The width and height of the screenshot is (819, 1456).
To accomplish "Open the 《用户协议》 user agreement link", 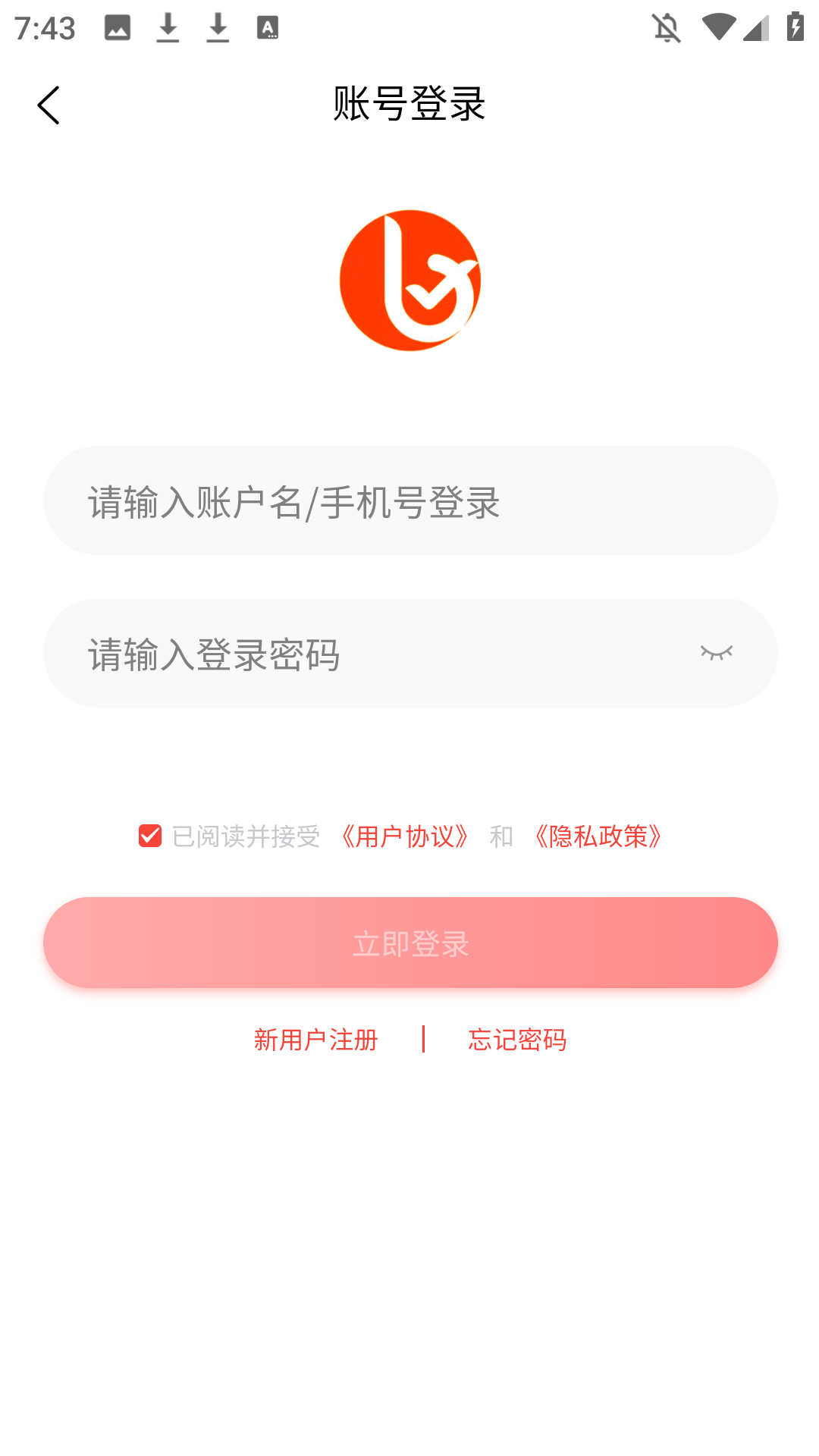I will [x=404, y=836].
